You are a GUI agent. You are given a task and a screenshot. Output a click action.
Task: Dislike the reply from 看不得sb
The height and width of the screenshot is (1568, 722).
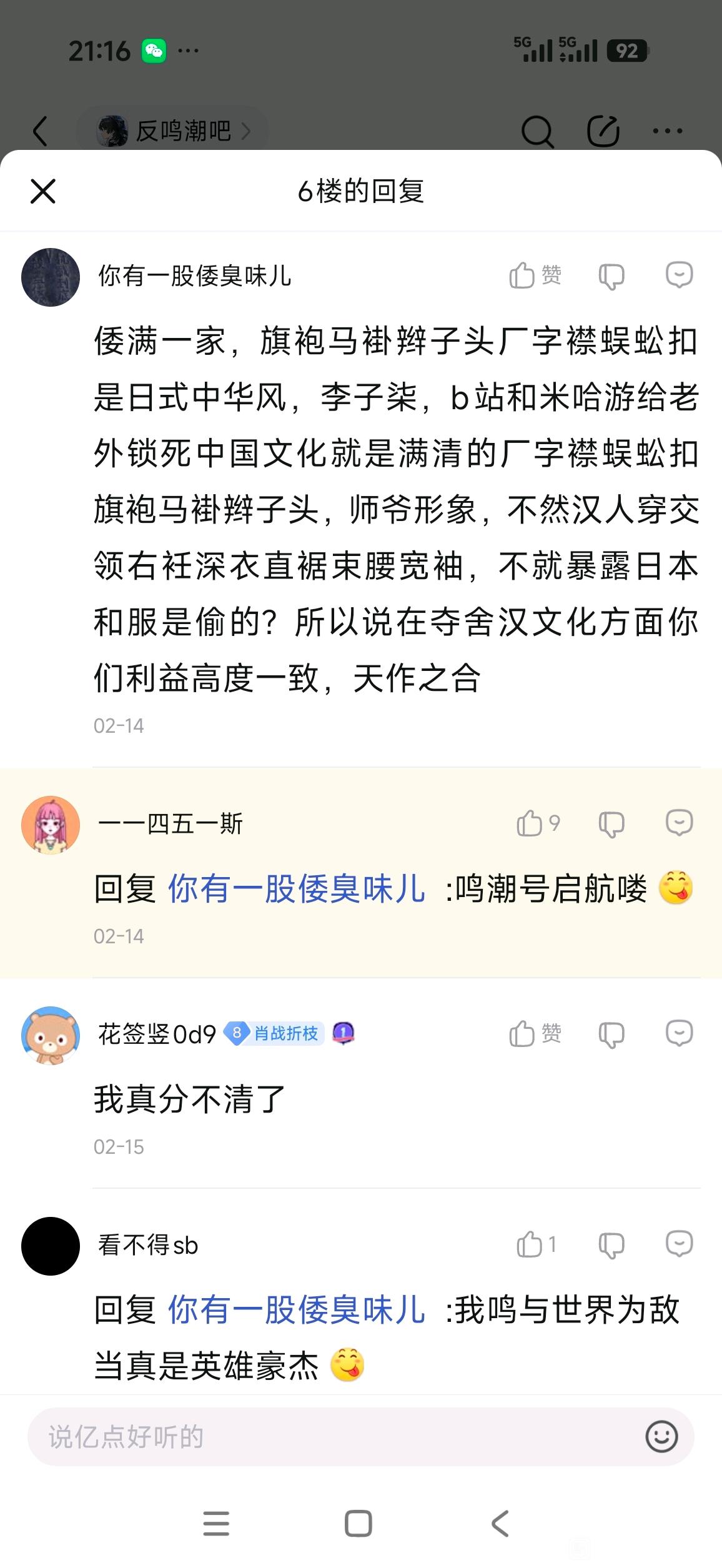(611, 1244)
